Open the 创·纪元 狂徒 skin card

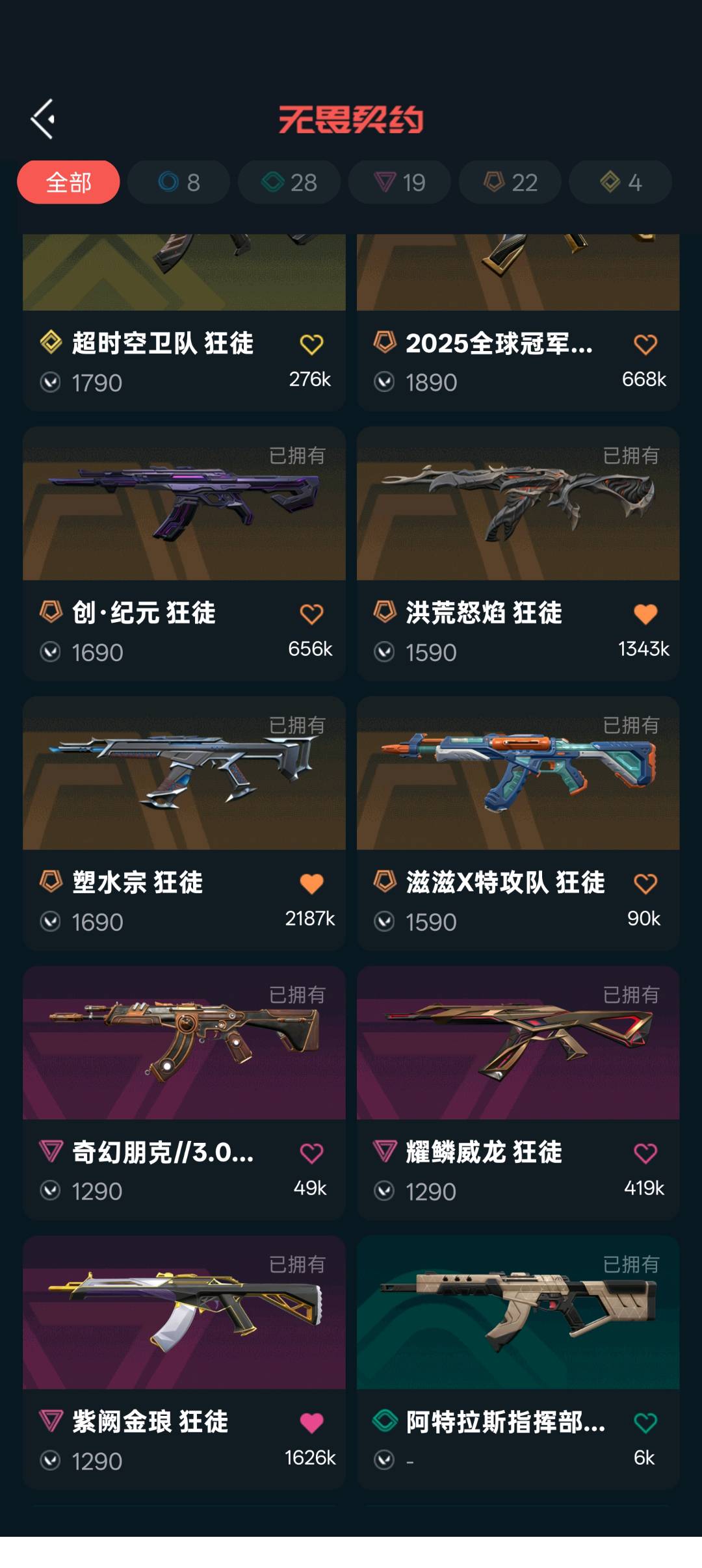click(184, 554)
